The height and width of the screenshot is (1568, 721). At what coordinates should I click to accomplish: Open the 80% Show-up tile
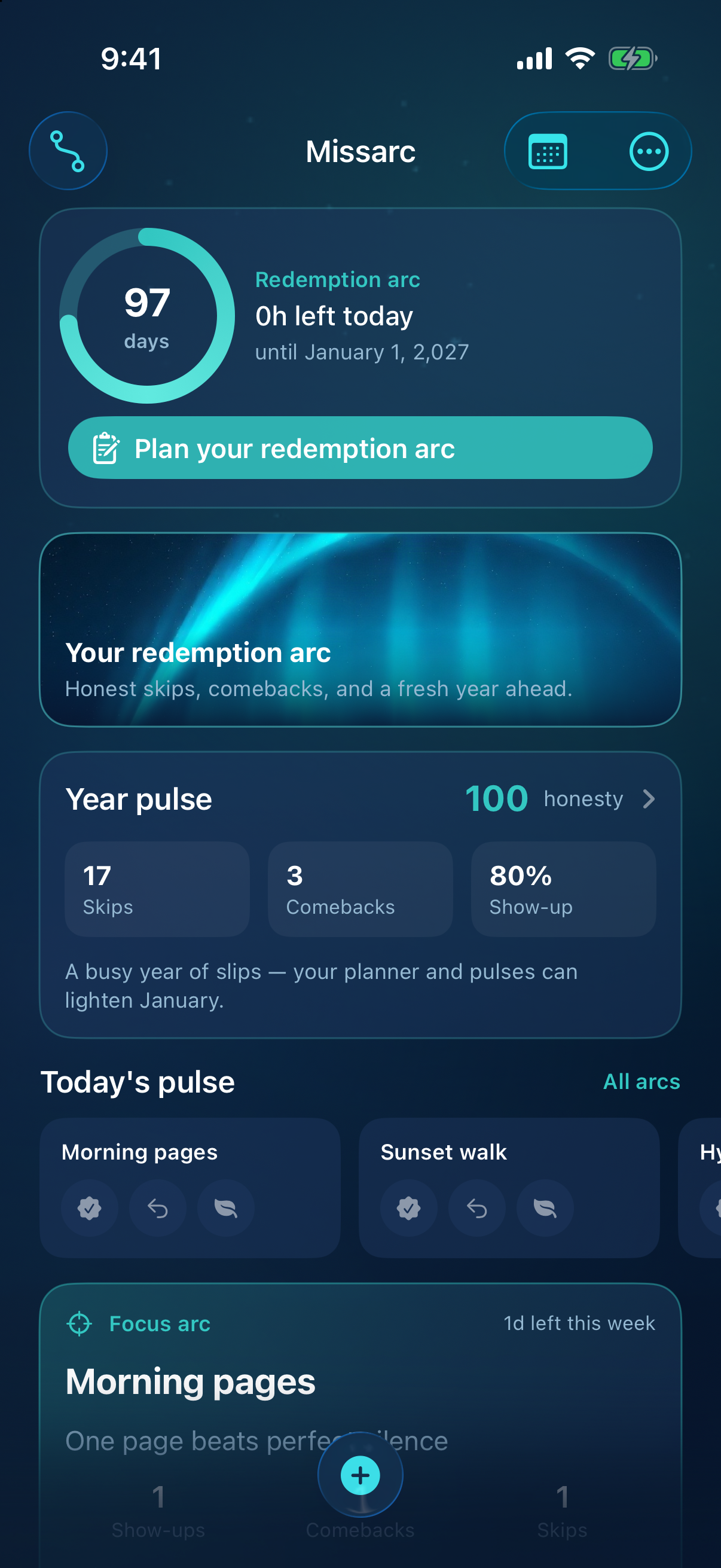563,889
